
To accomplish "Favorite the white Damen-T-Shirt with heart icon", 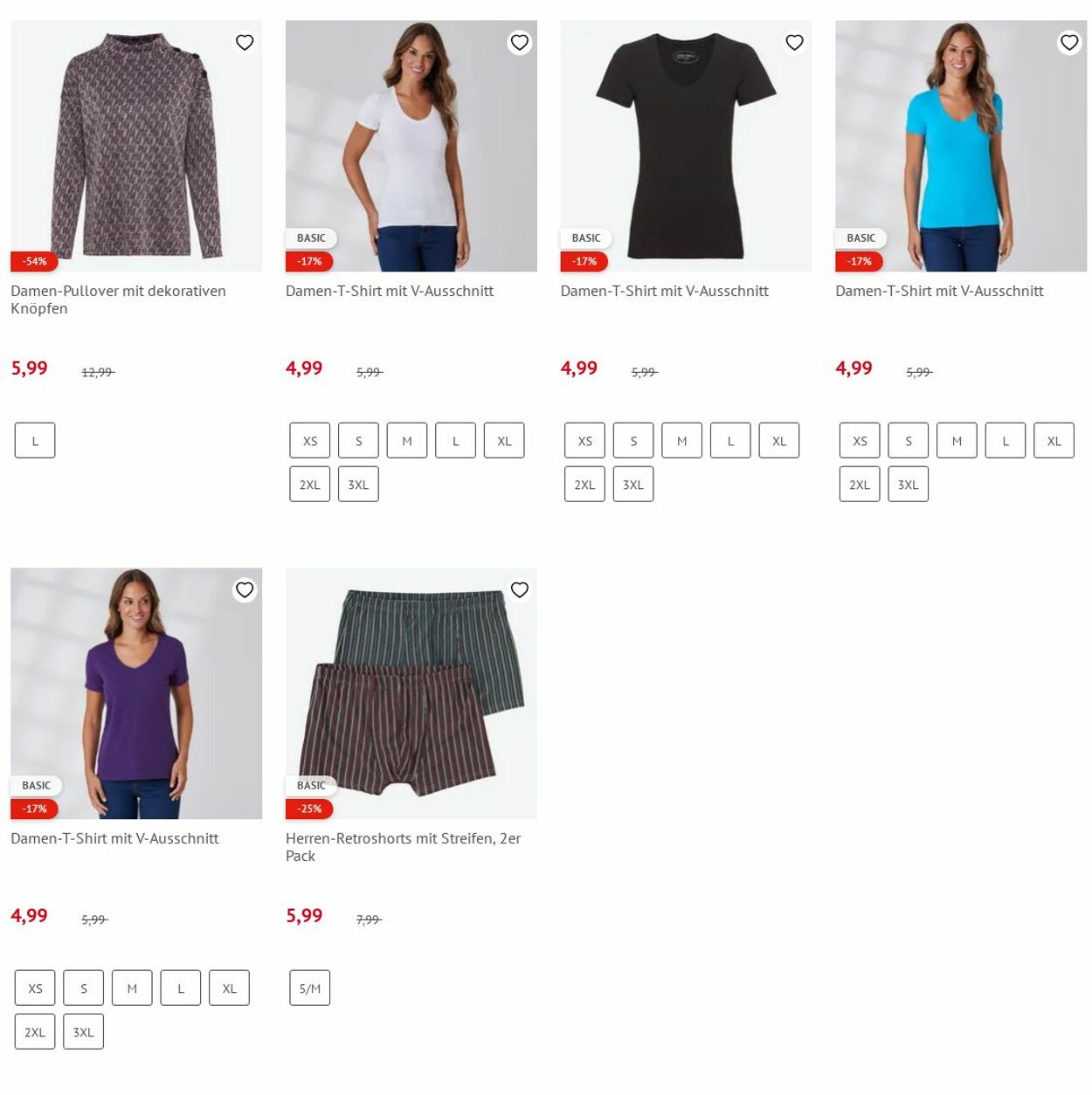I will click(519, 43).
